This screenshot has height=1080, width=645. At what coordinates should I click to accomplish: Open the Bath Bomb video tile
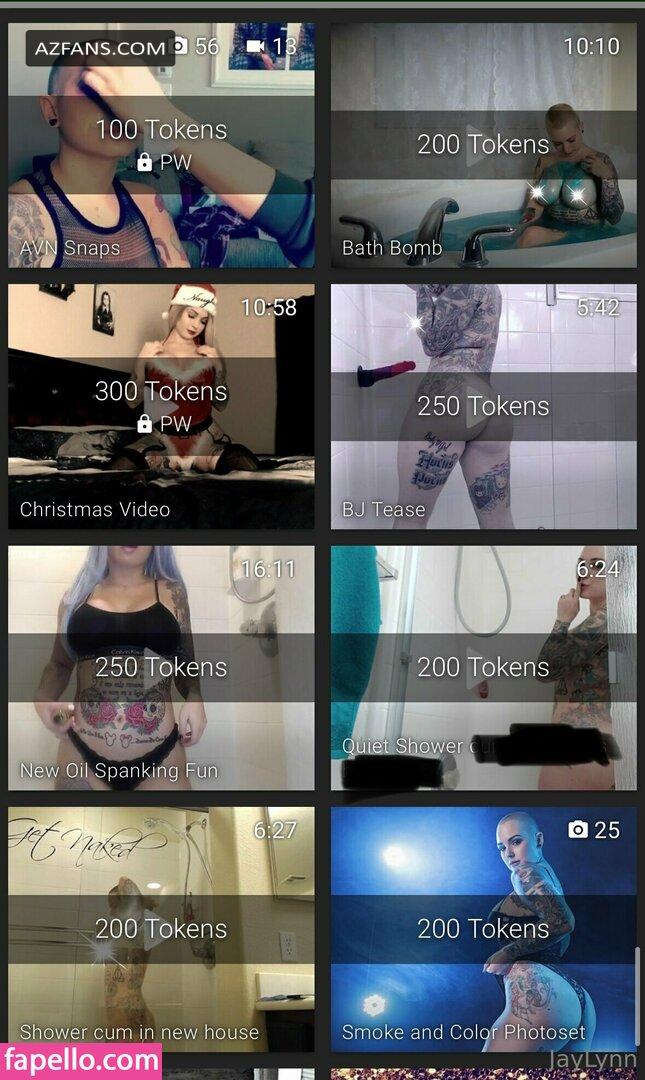[x=484, y=145]
